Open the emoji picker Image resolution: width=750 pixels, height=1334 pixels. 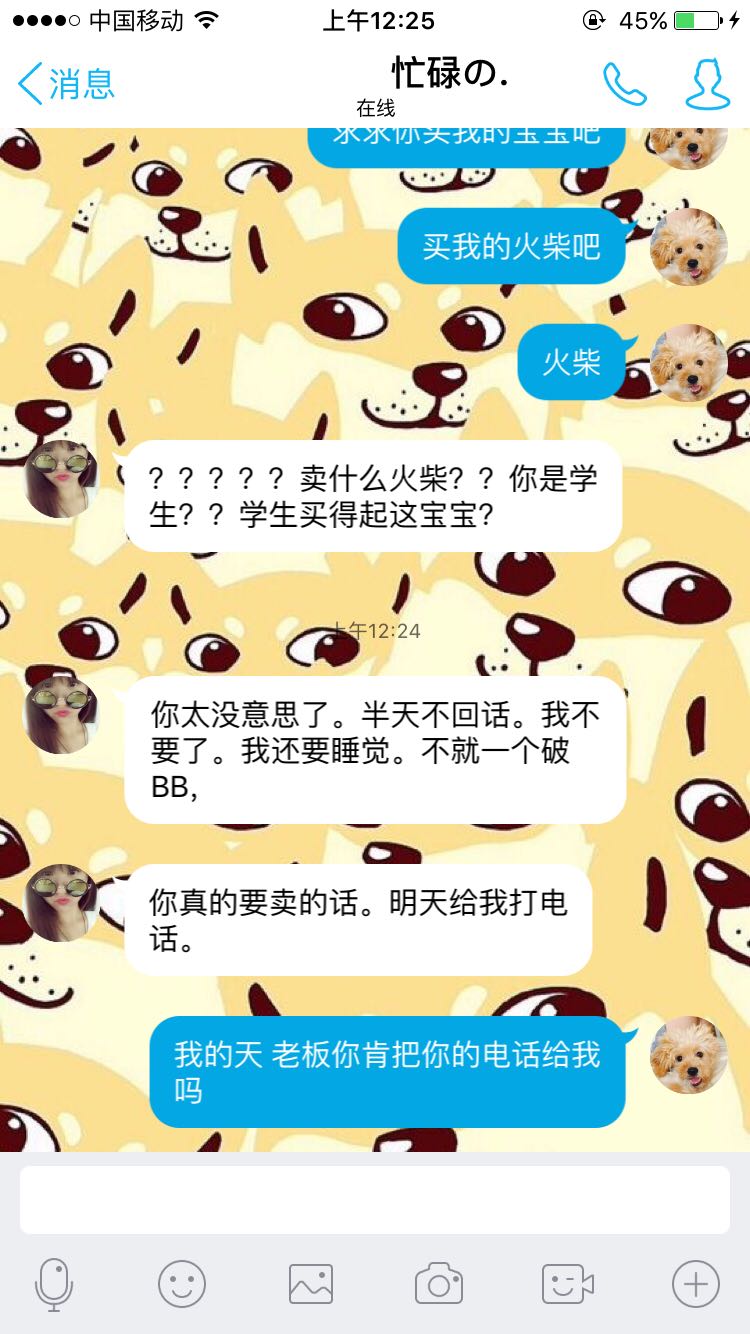coord(182,1284)
